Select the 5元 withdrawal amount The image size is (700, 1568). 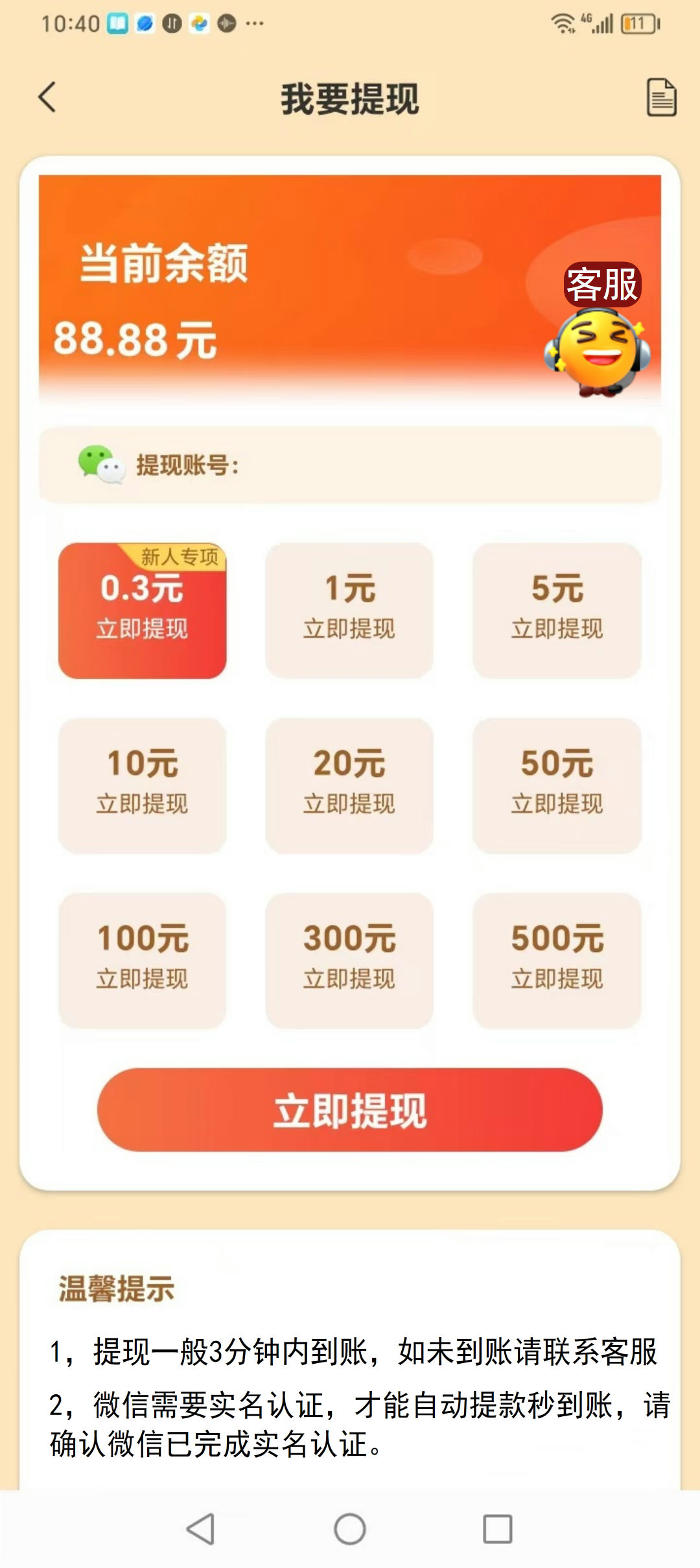pos(557,610)
